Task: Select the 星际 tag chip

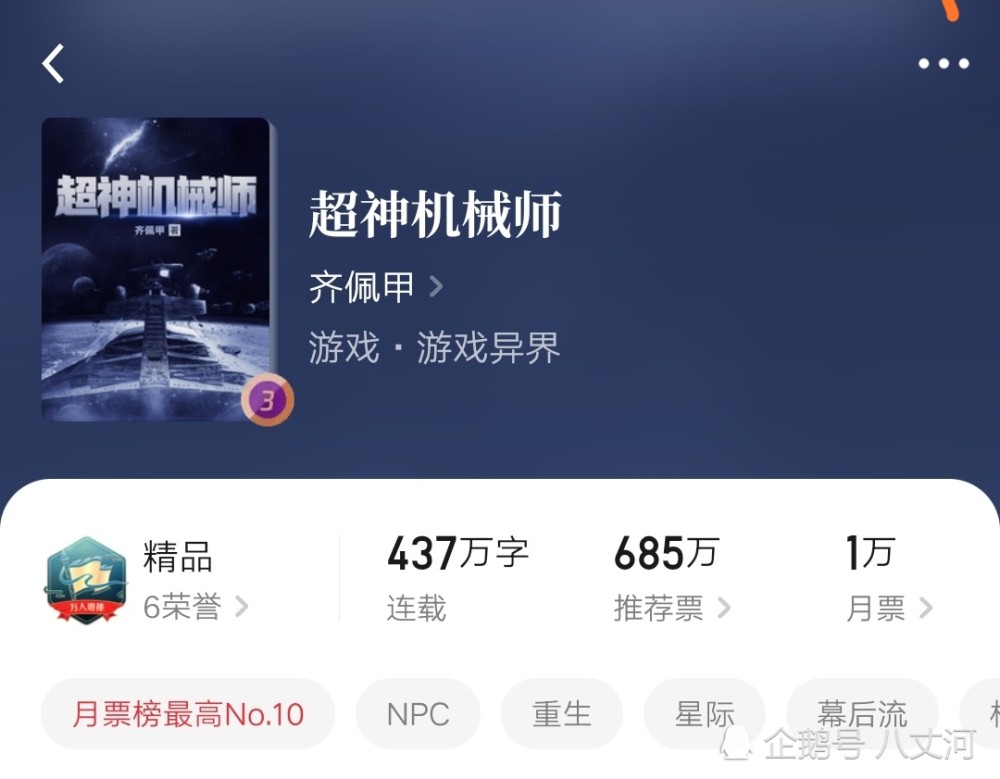Action: [704, 714]
